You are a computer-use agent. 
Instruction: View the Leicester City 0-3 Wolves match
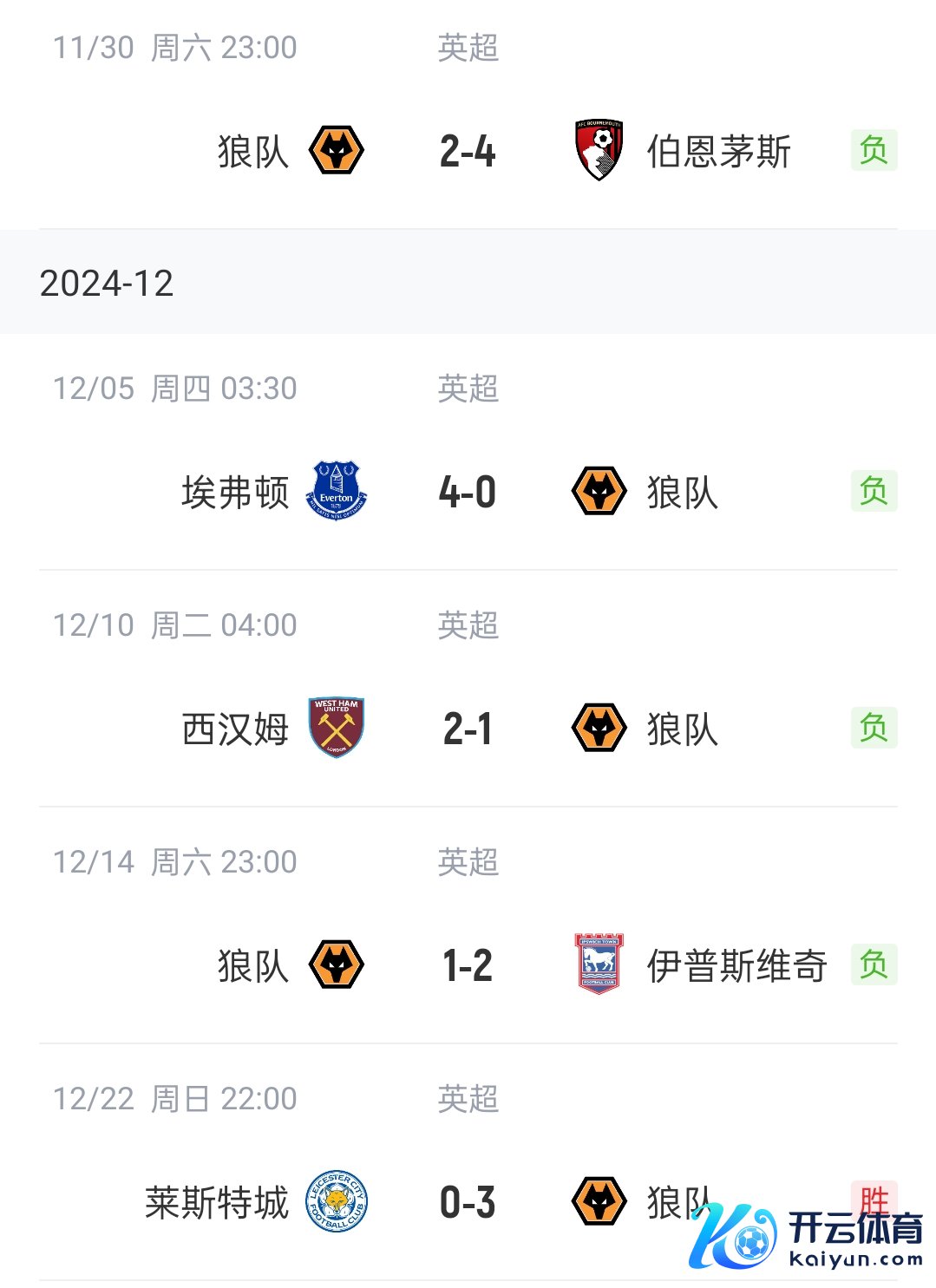tap(468, 1202)
